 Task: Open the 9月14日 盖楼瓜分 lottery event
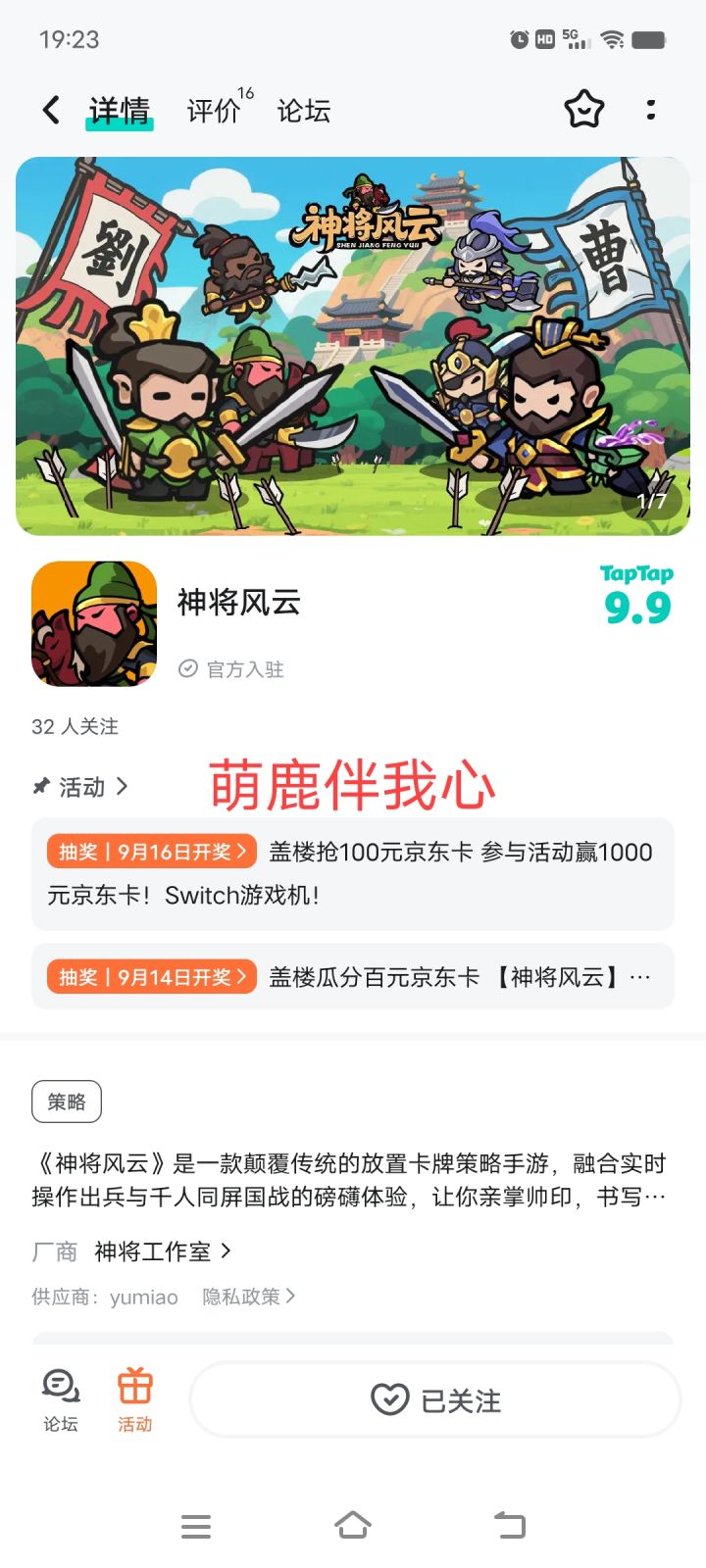(x=353, y=976)
